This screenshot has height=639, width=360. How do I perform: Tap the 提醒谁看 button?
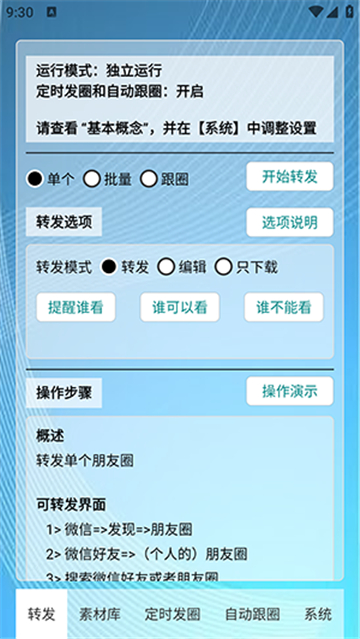(x=76, y=307)
